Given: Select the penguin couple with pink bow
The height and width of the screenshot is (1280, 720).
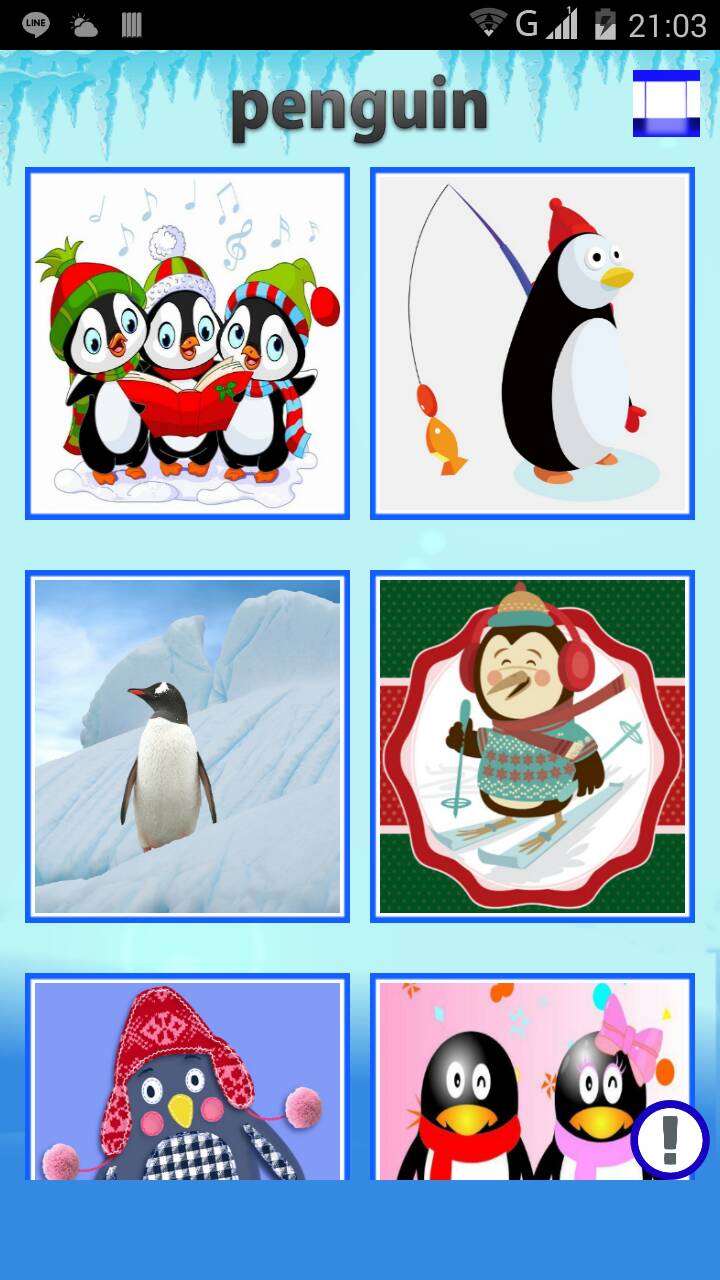Looking at the screenshot, I should (510, 1080).
